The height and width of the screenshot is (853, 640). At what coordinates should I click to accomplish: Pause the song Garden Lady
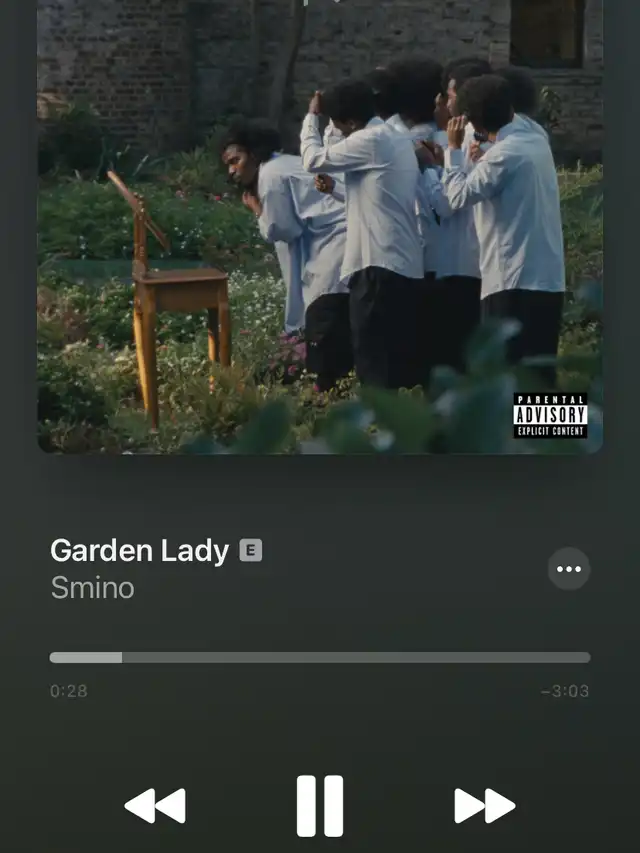[x=320, y=806]
